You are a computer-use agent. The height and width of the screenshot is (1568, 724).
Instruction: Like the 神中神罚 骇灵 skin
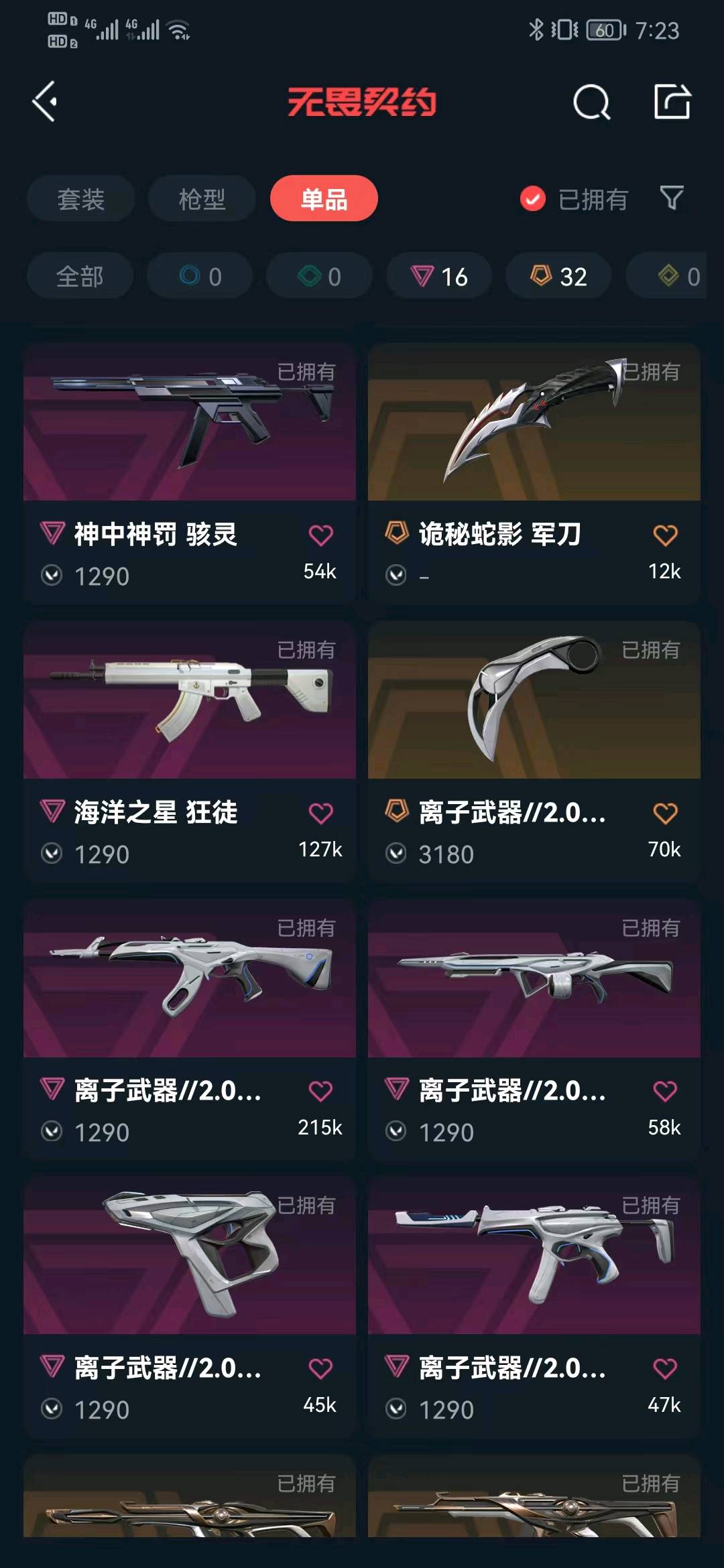[320, 535]
